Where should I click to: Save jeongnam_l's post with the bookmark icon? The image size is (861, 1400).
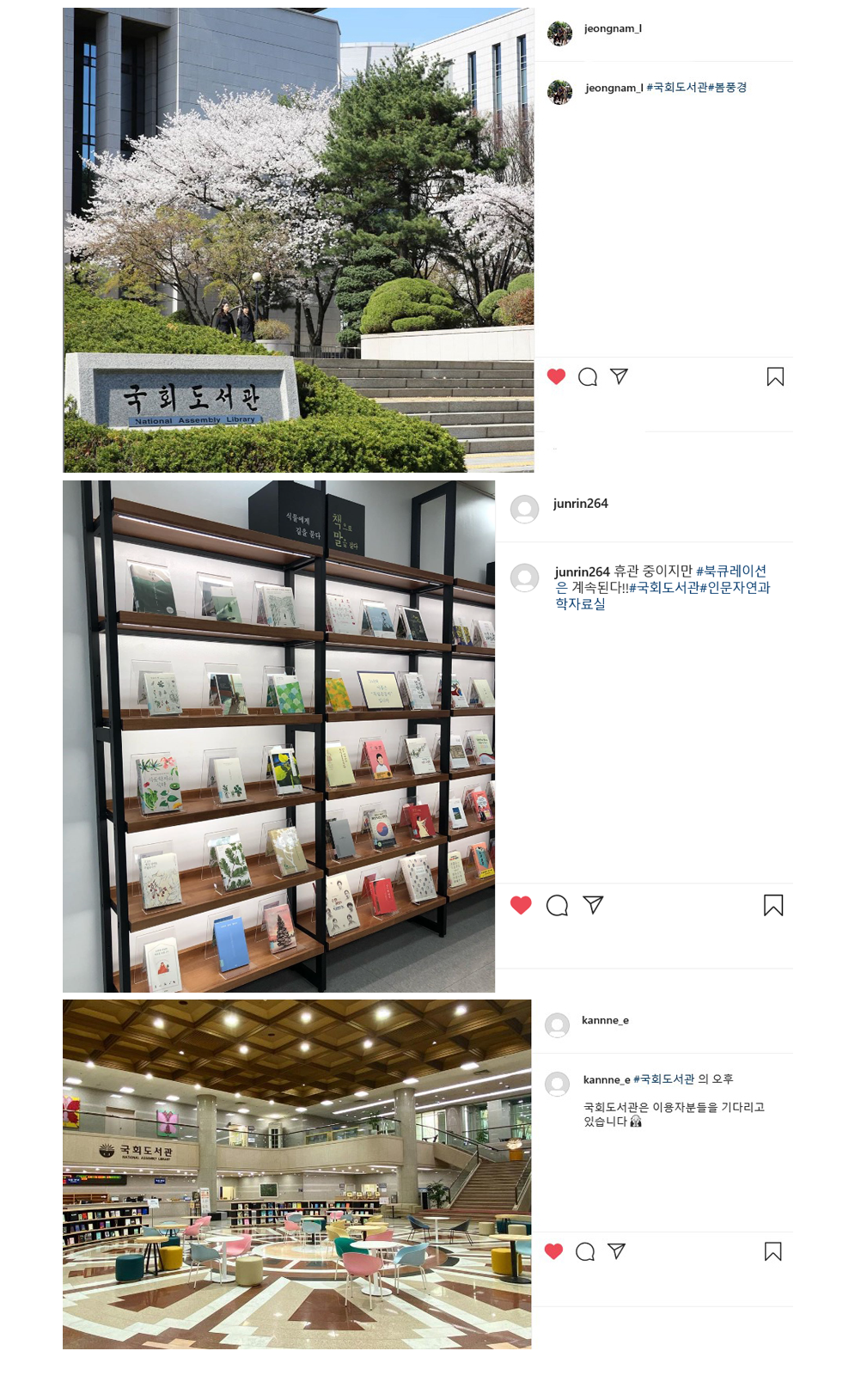[x=775, y=376]
